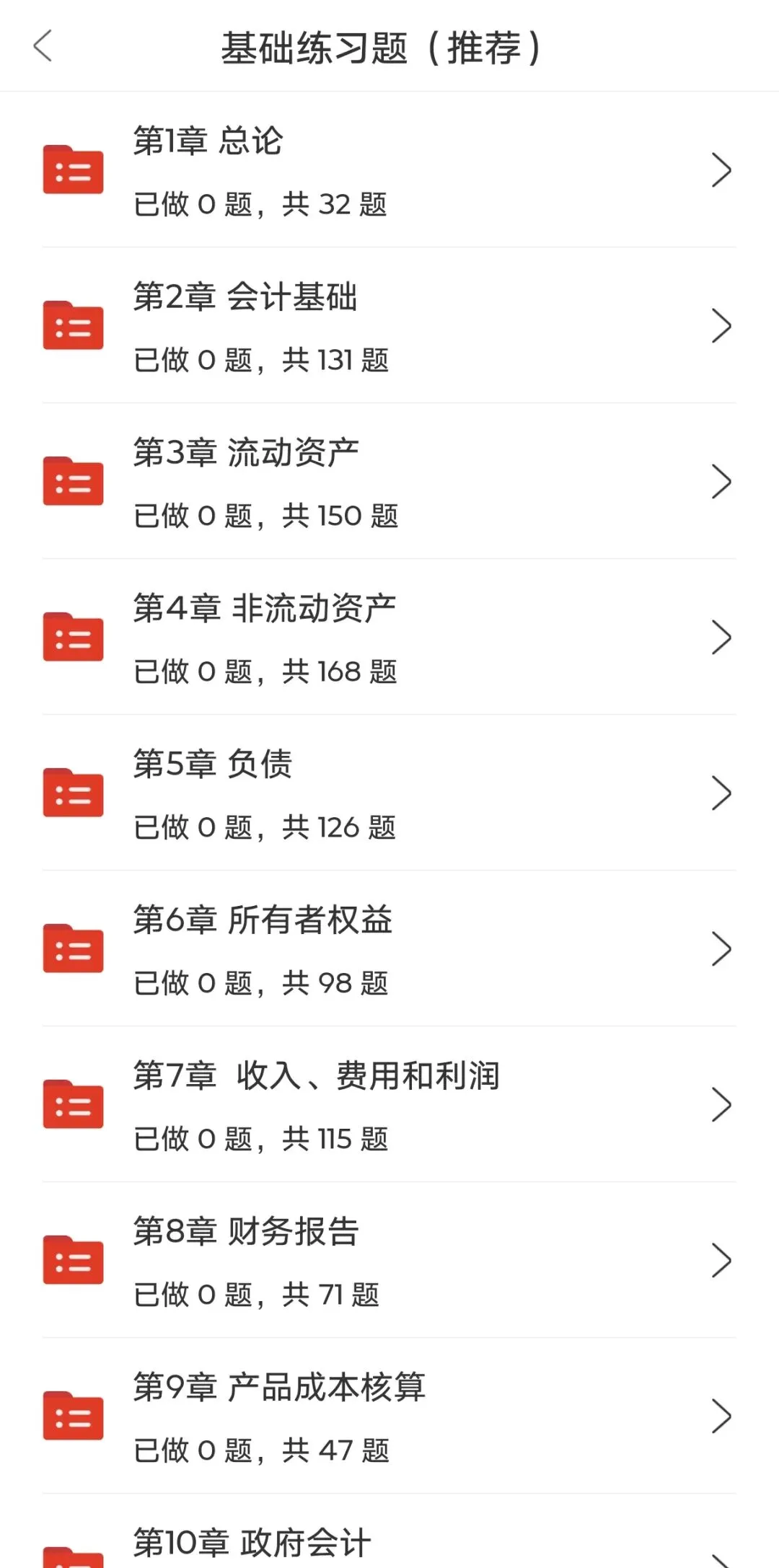
Task: Open the 第5章 负债 chapter
Action: point(389,793)
